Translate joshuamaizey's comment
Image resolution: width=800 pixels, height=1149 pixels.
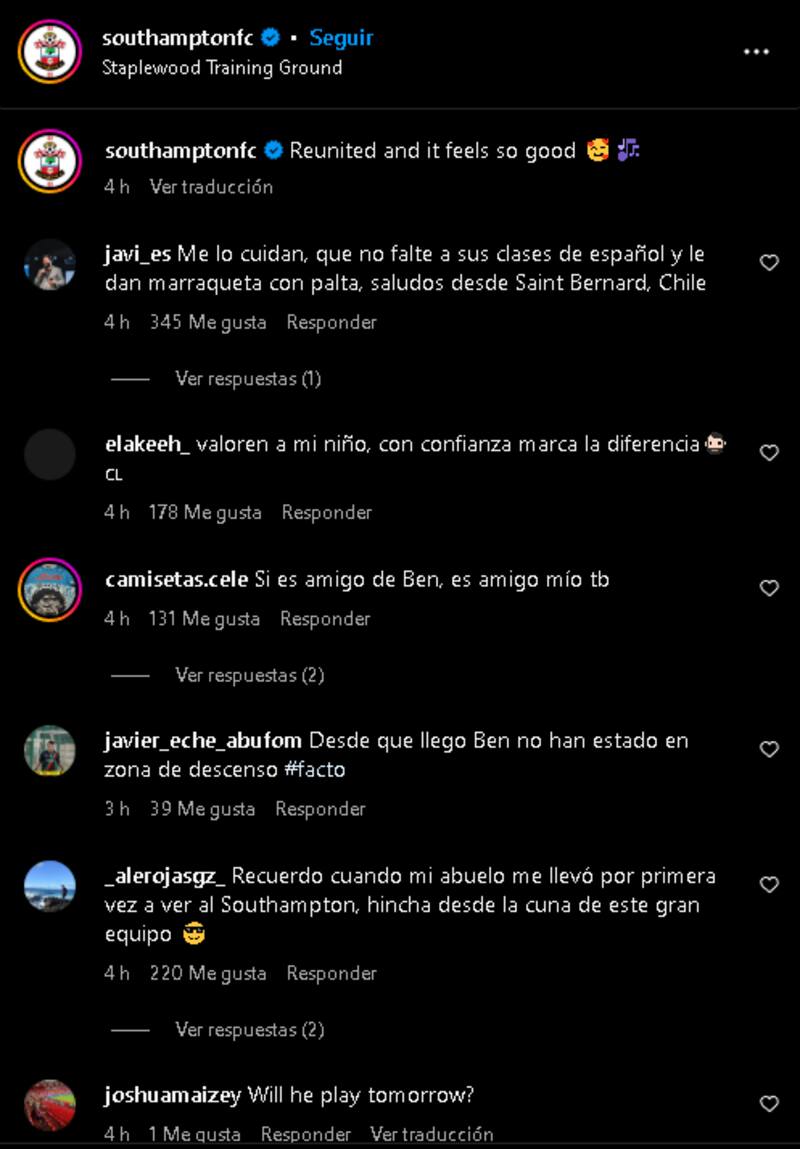tap(432, 1135)
